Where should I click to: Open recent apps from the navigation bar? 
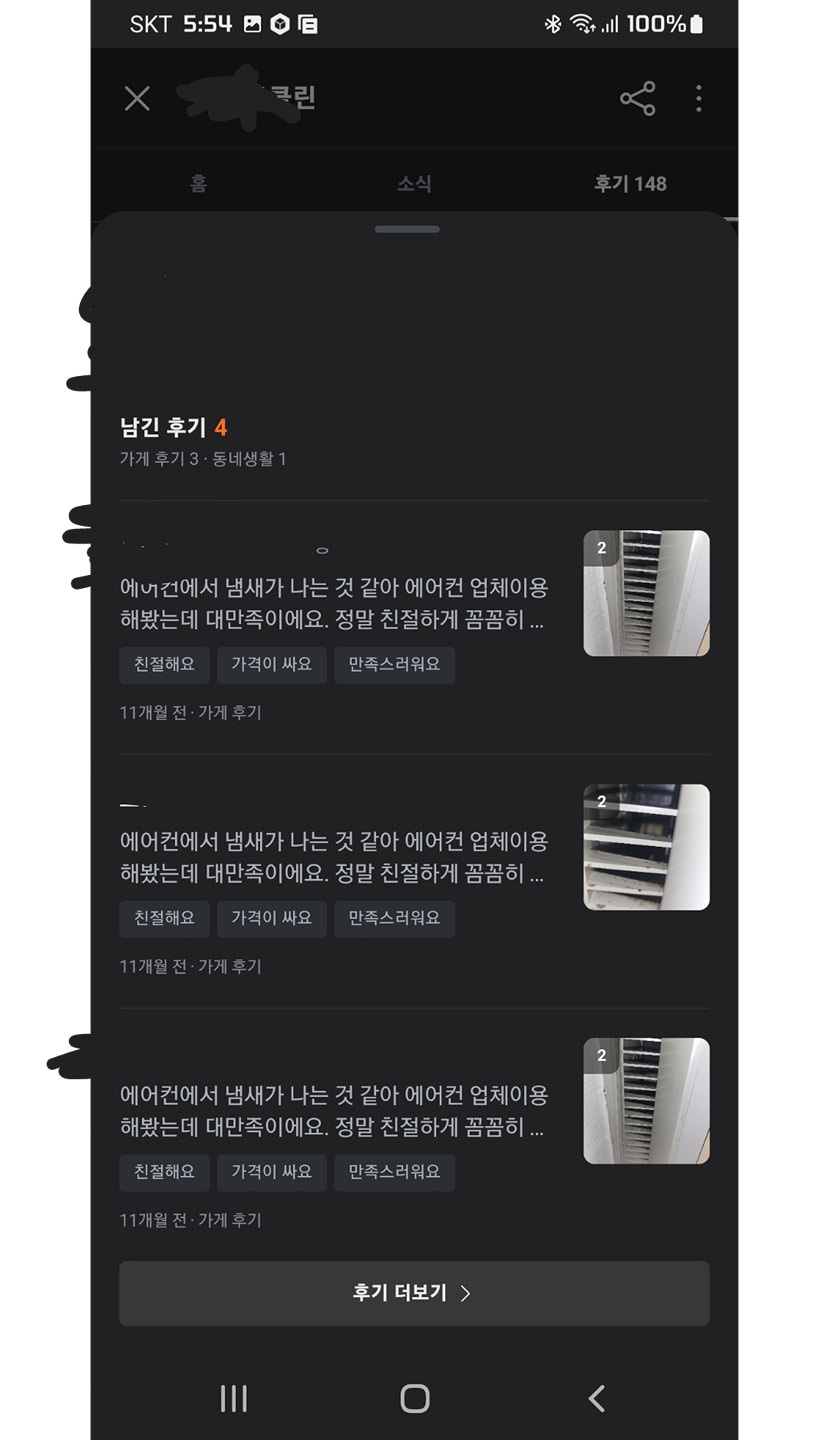pyautogui.click(x=233, y=1398)
